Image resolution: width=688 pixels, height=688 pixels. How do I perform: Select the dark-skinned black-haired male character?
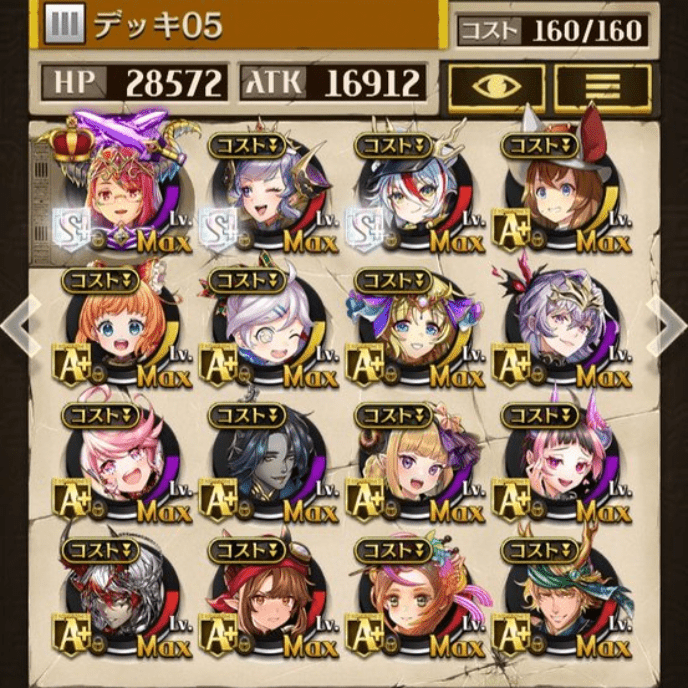(x=267, y=460)
